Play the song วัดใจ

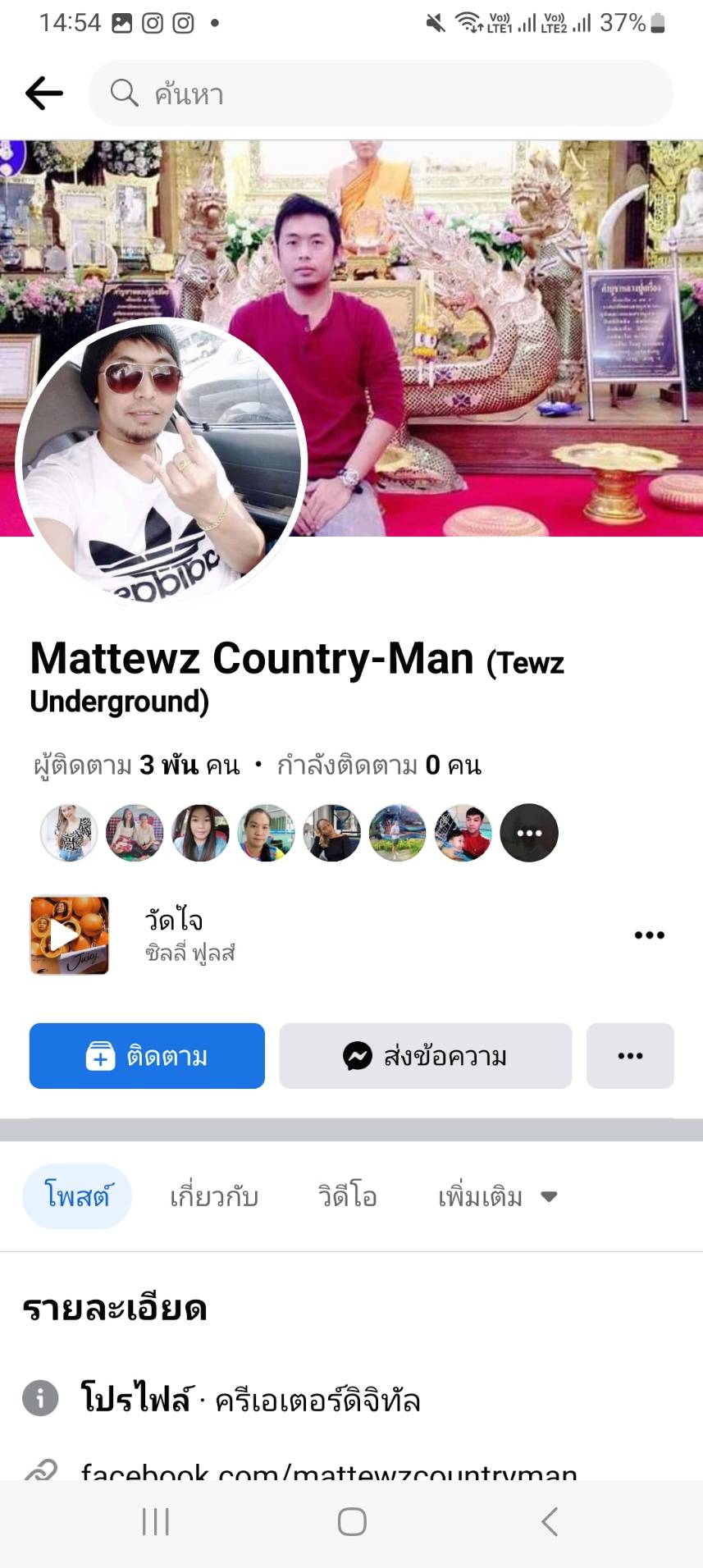70,935
